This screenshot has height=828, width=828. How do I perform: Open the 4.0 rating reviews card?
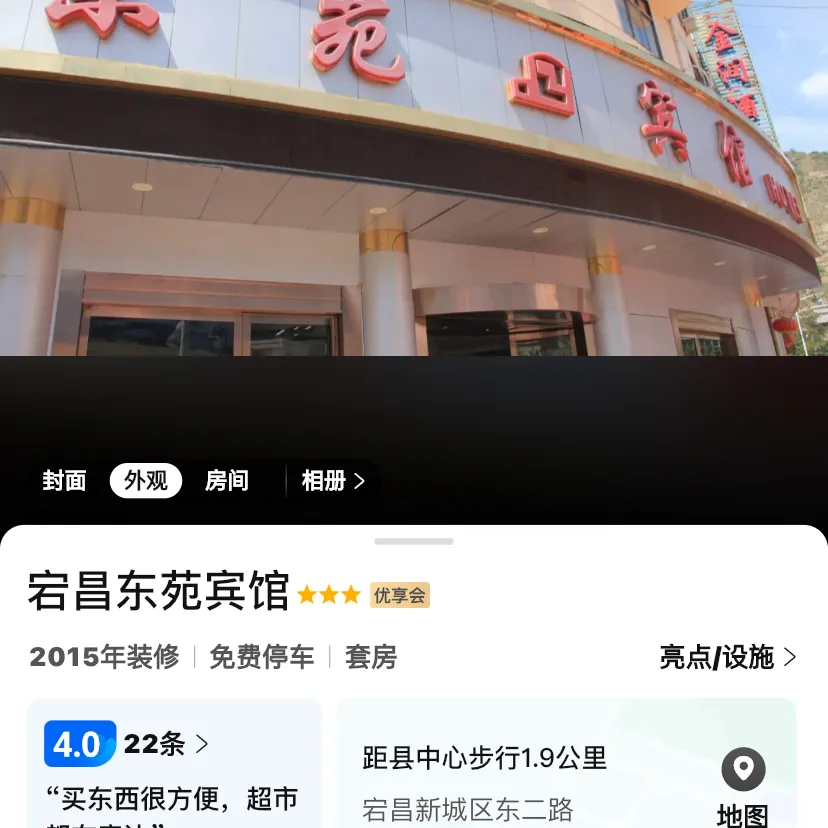click(175, 765)
